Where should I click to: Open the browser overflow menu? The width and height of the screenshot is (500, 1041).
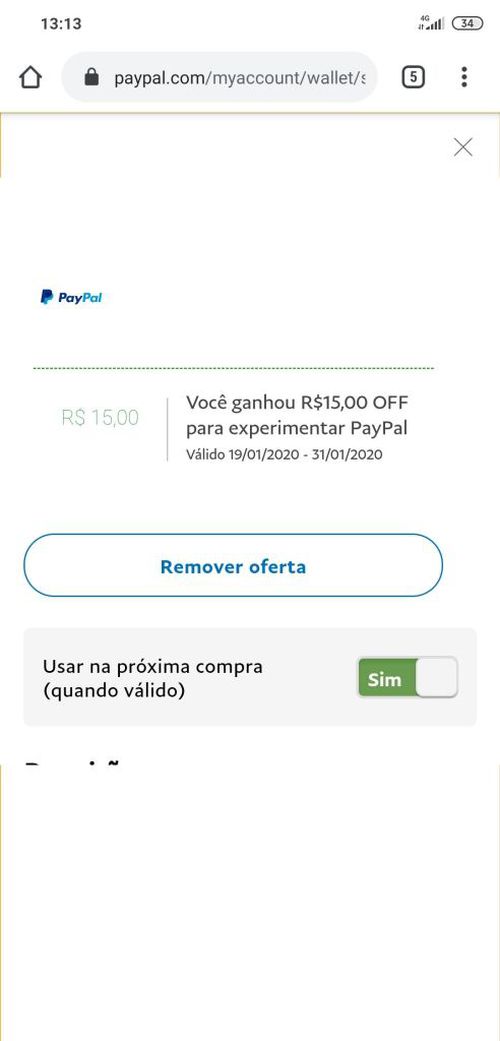click(464, 77)
